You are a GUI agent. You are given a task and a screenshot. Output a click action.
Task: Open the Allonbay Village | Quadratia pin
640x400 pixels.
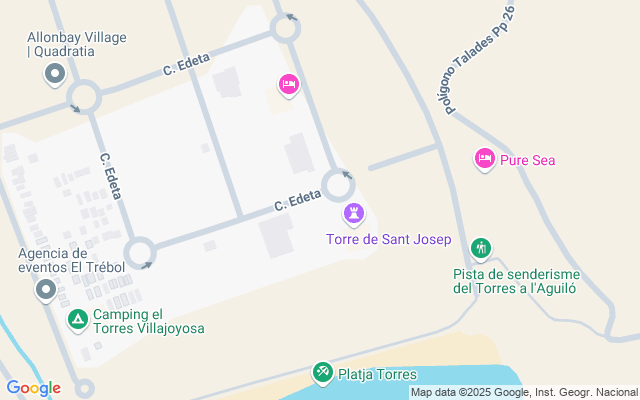click(55, 74)
